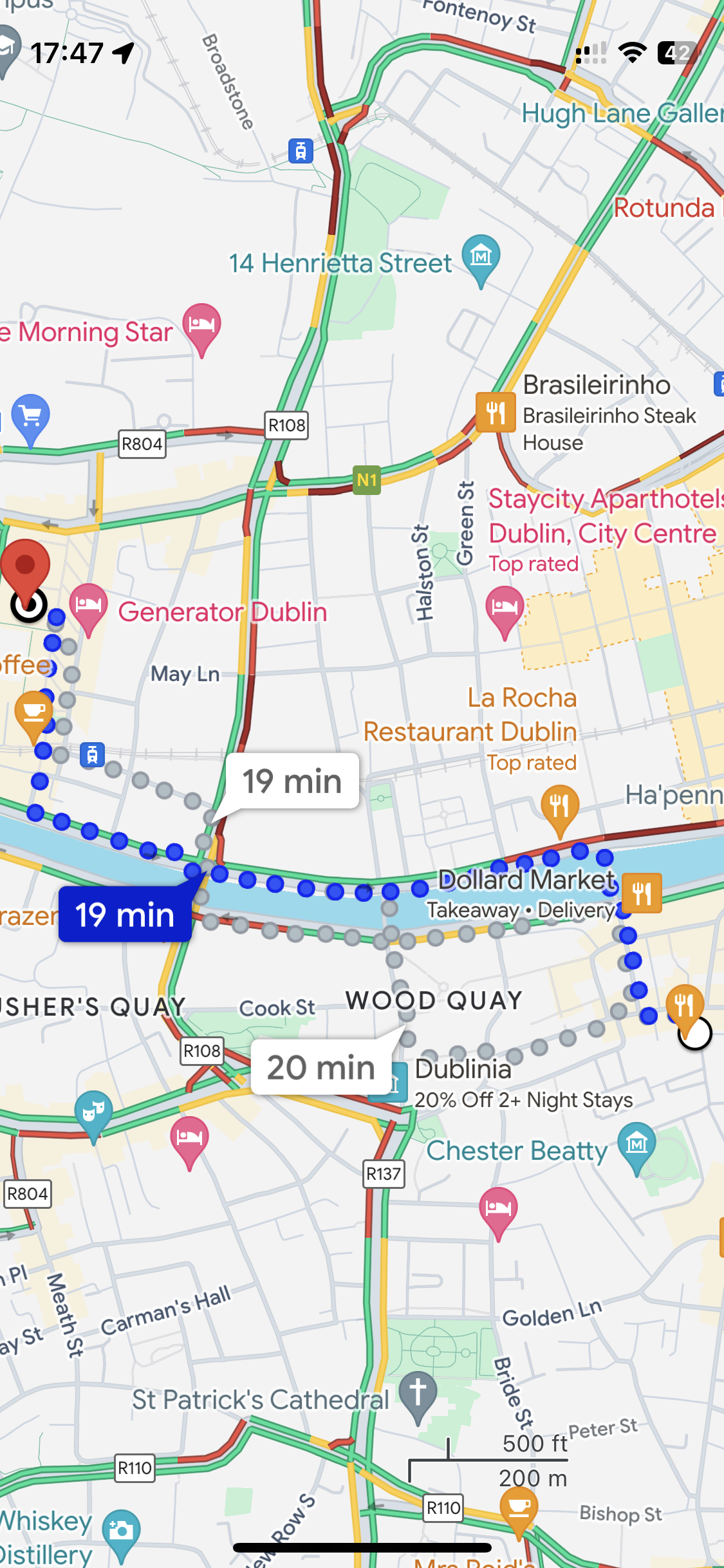Open the Dollard Market restaurant marker
The image size is (724, 1568).
click(642, 892)
